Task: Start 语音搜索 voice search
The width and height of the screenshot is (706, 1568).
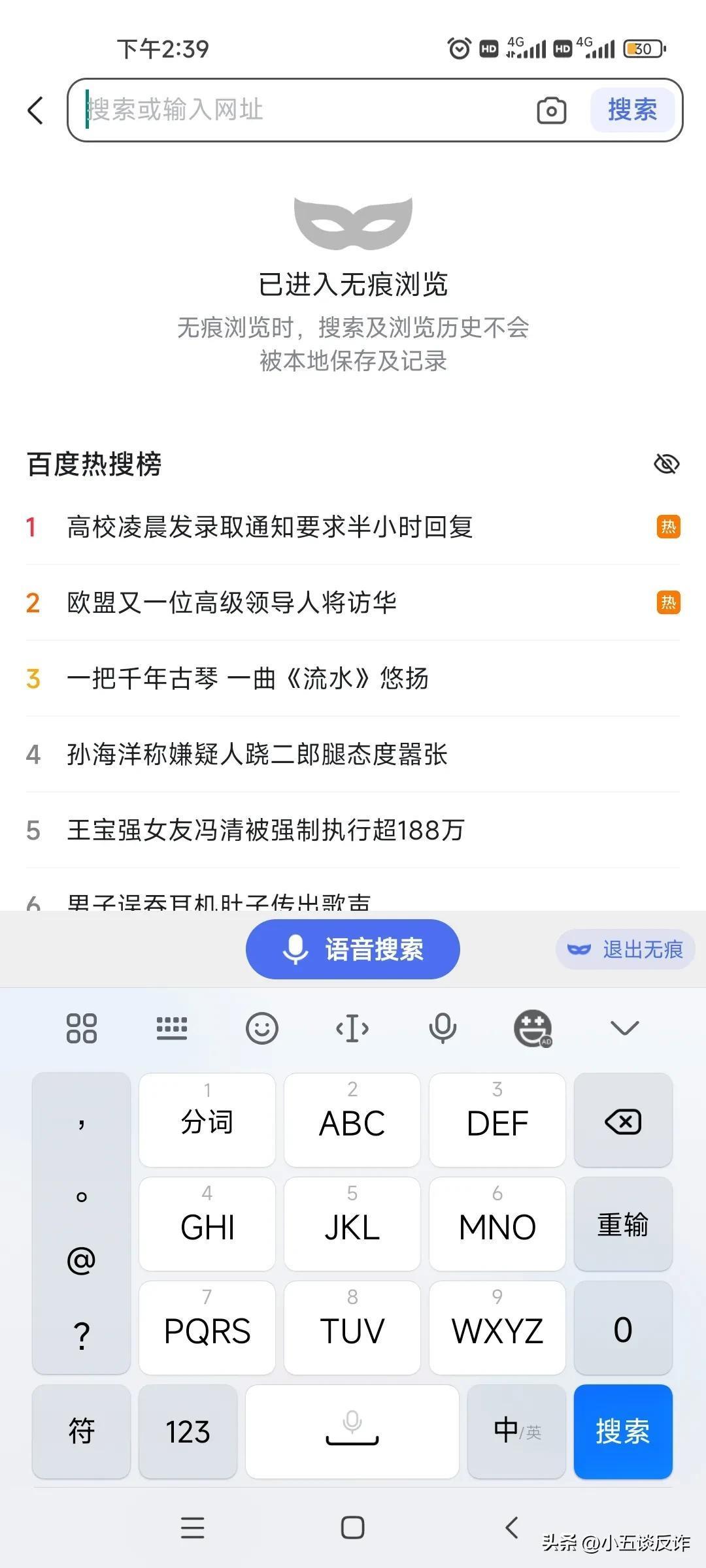Action: click(352, 949)
